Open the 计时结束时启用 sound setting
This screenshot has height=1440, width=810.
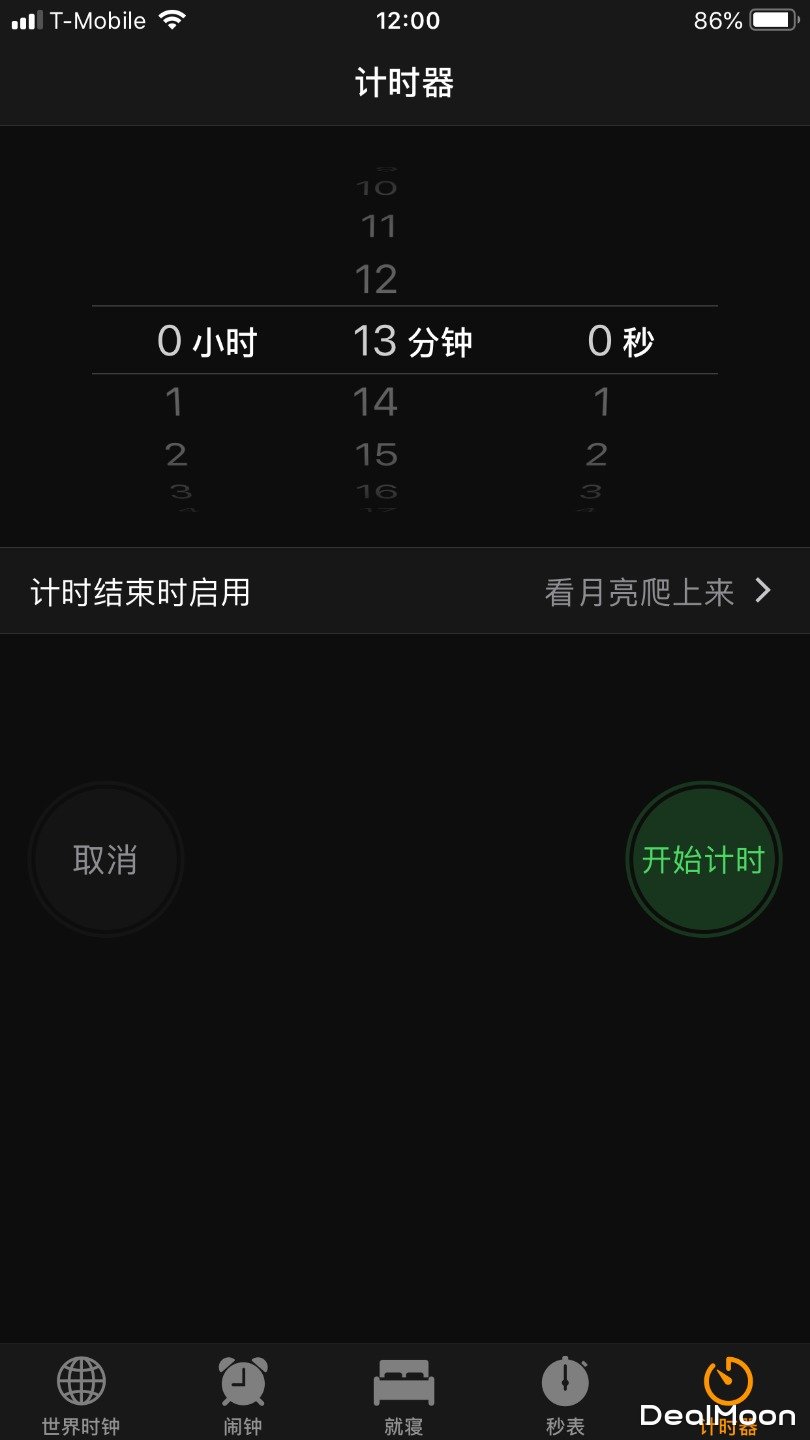[x=405, y=592]
